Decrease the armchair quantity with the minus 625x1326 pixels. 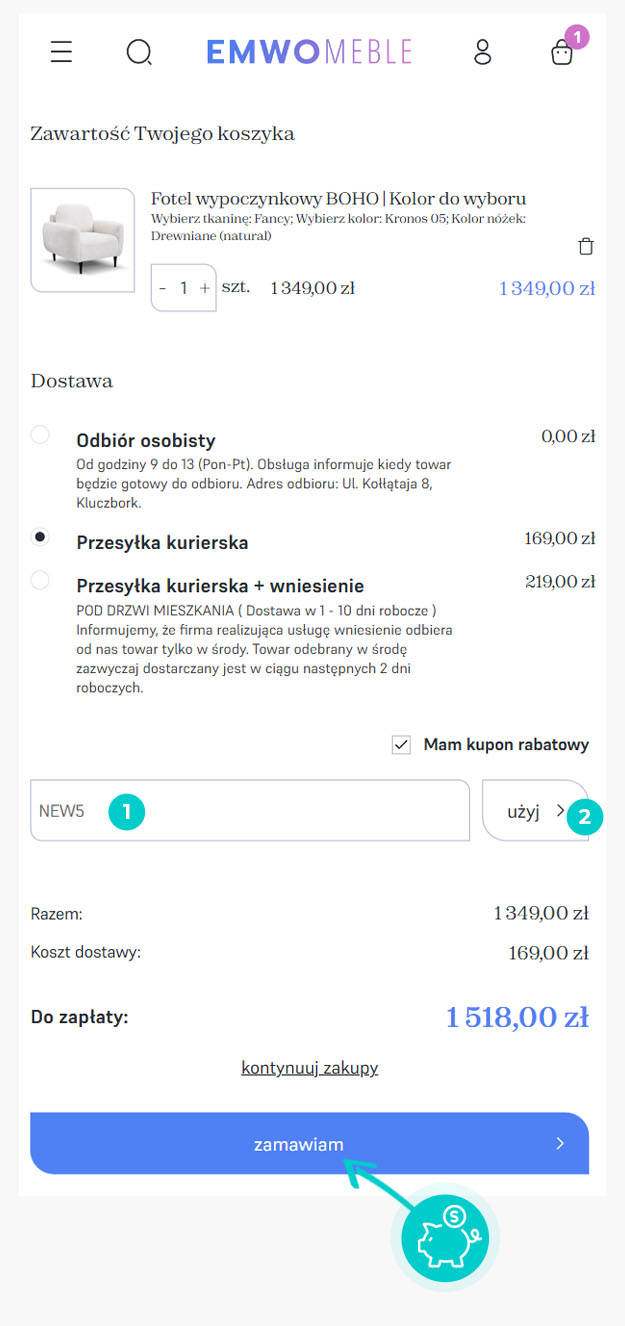tap(163, 288)
